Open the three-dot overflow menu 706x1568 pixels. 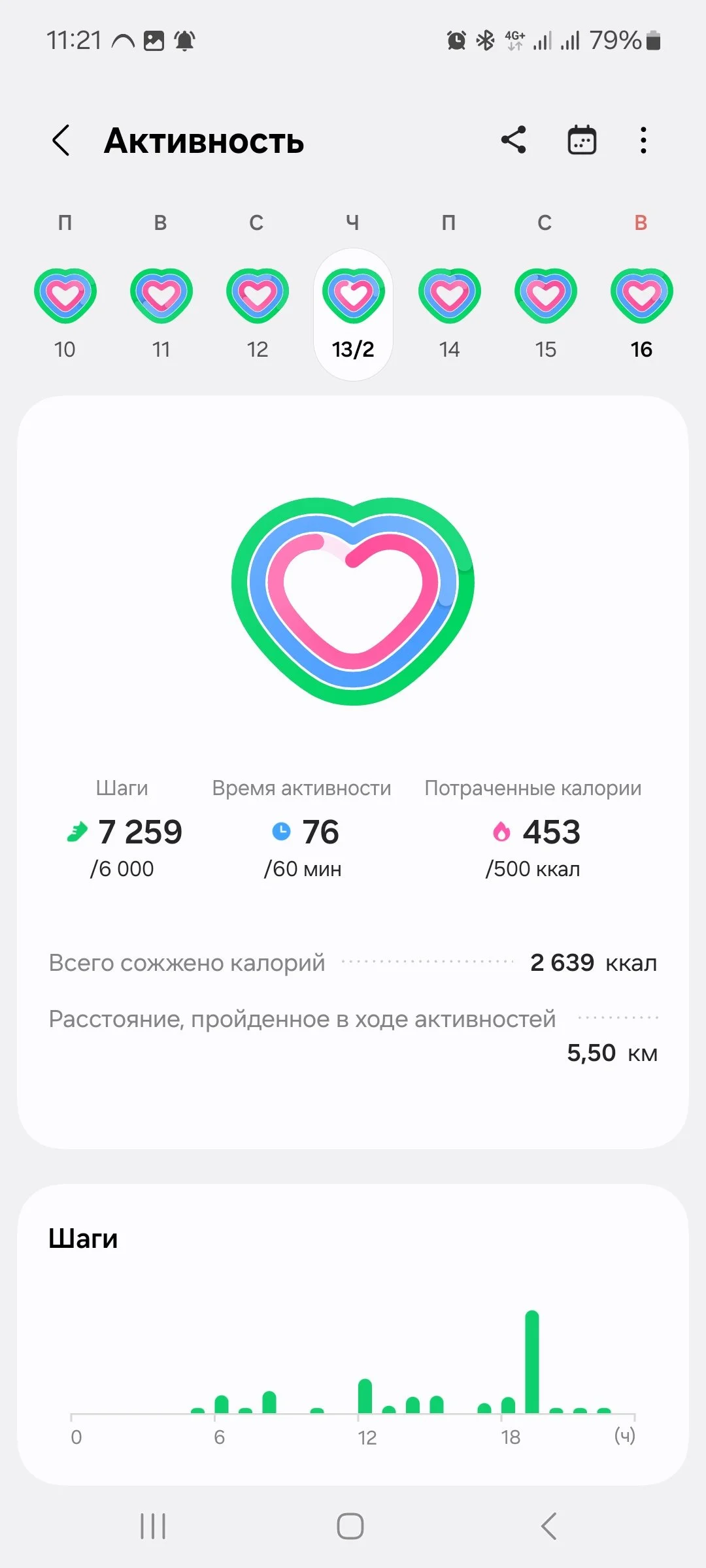(643, 140)
